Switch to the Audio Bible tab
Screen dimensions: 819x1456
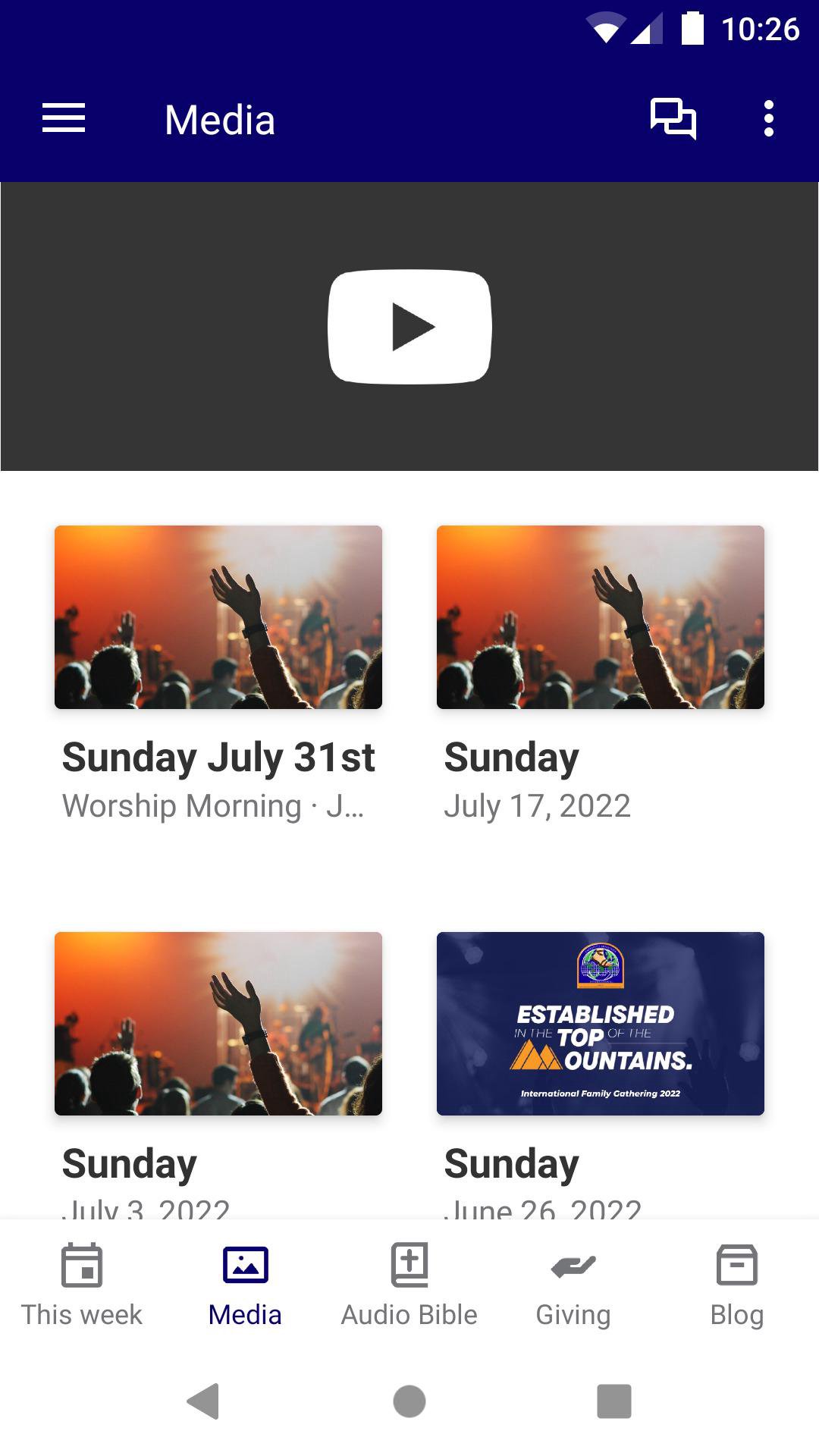click(409, 1285)
